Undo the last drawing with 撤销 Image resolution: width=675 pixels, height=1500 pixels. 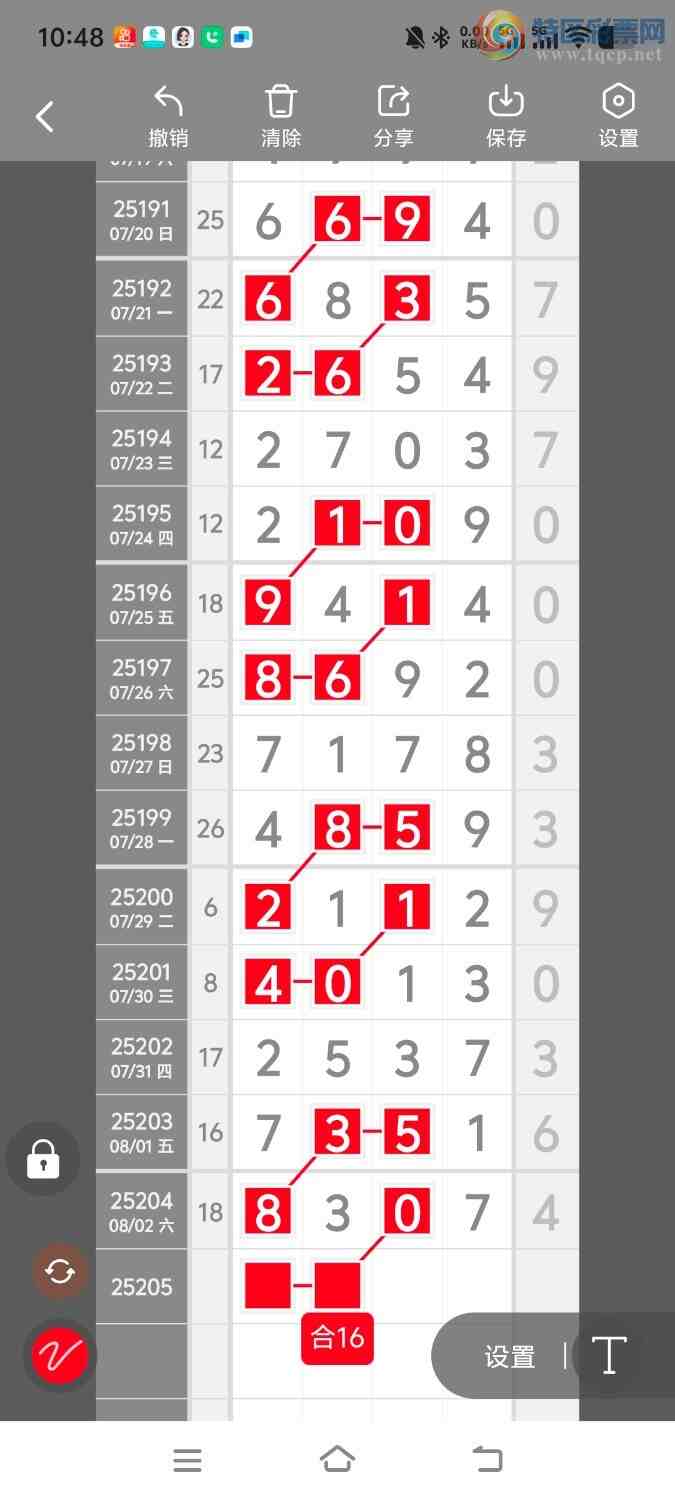click(168, 117)
